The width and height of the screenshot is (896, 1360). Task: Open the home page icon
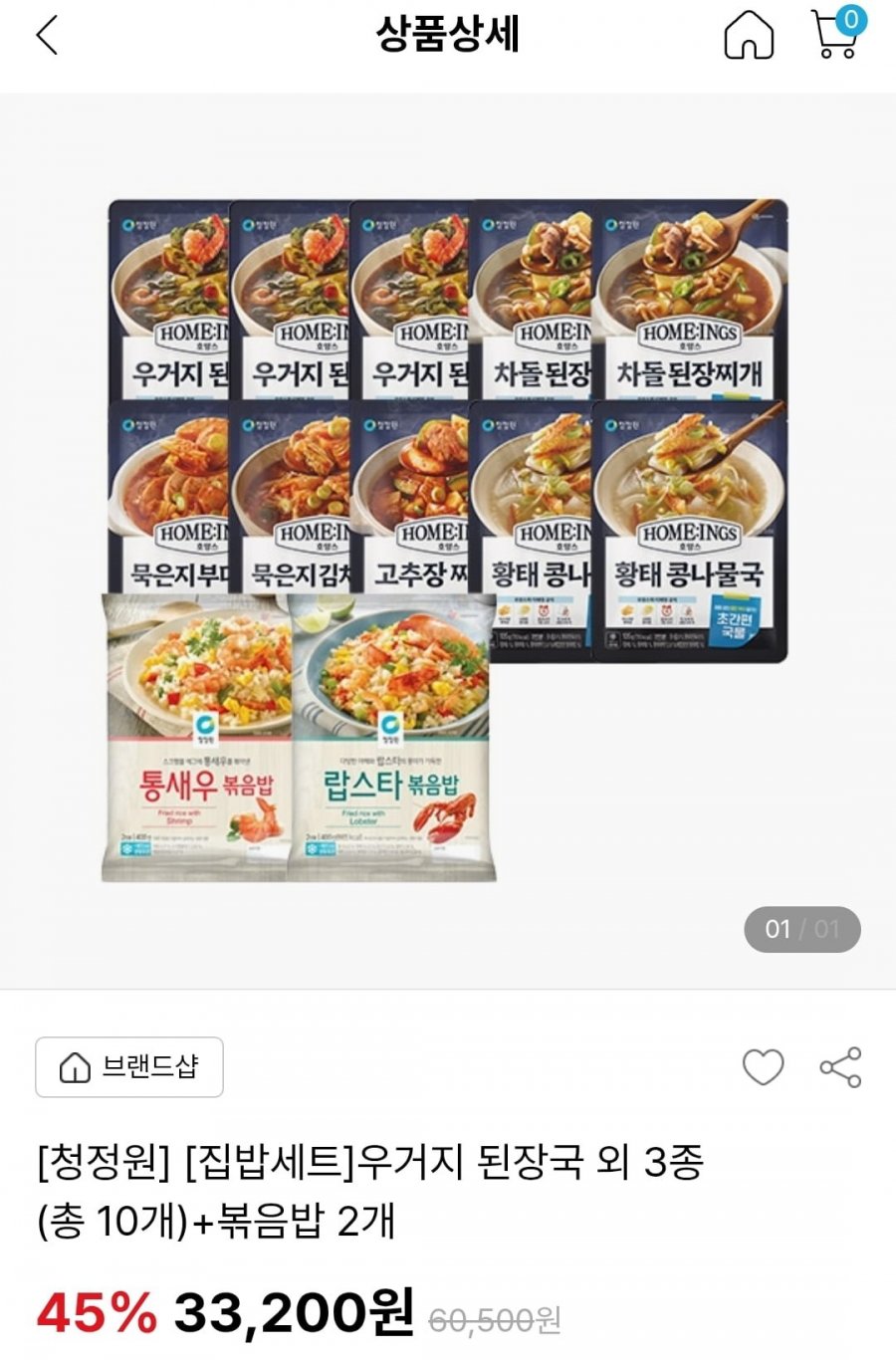click(749, 36)
